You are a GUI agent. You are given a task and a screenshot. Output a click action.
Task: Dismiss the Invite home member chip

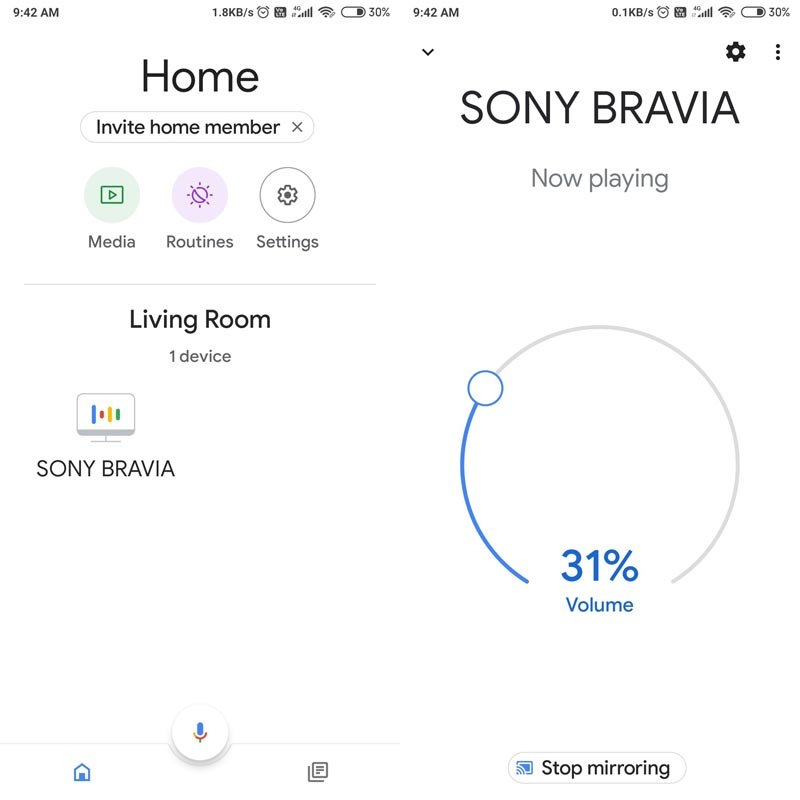coord(297,127)
